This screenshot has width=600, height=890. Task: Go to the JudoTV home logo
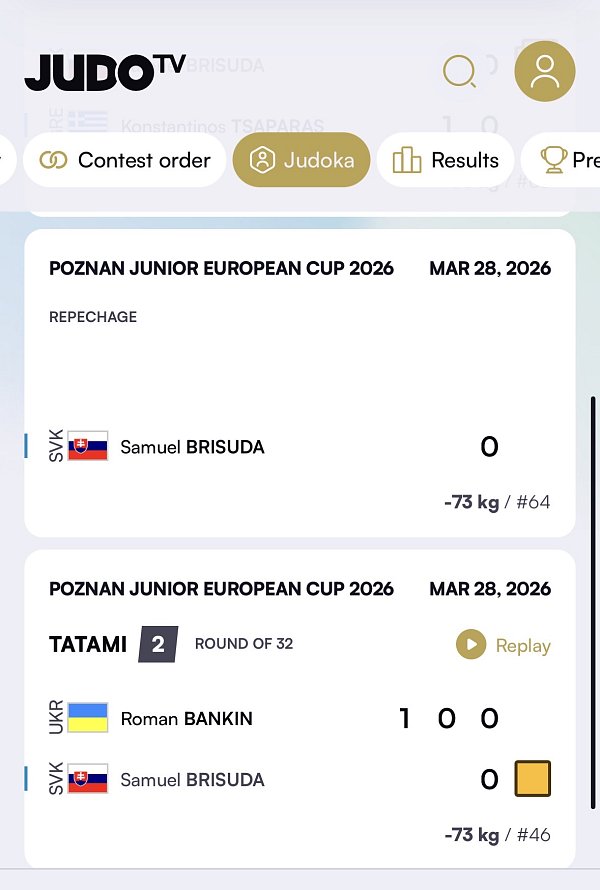click(105, 72)
